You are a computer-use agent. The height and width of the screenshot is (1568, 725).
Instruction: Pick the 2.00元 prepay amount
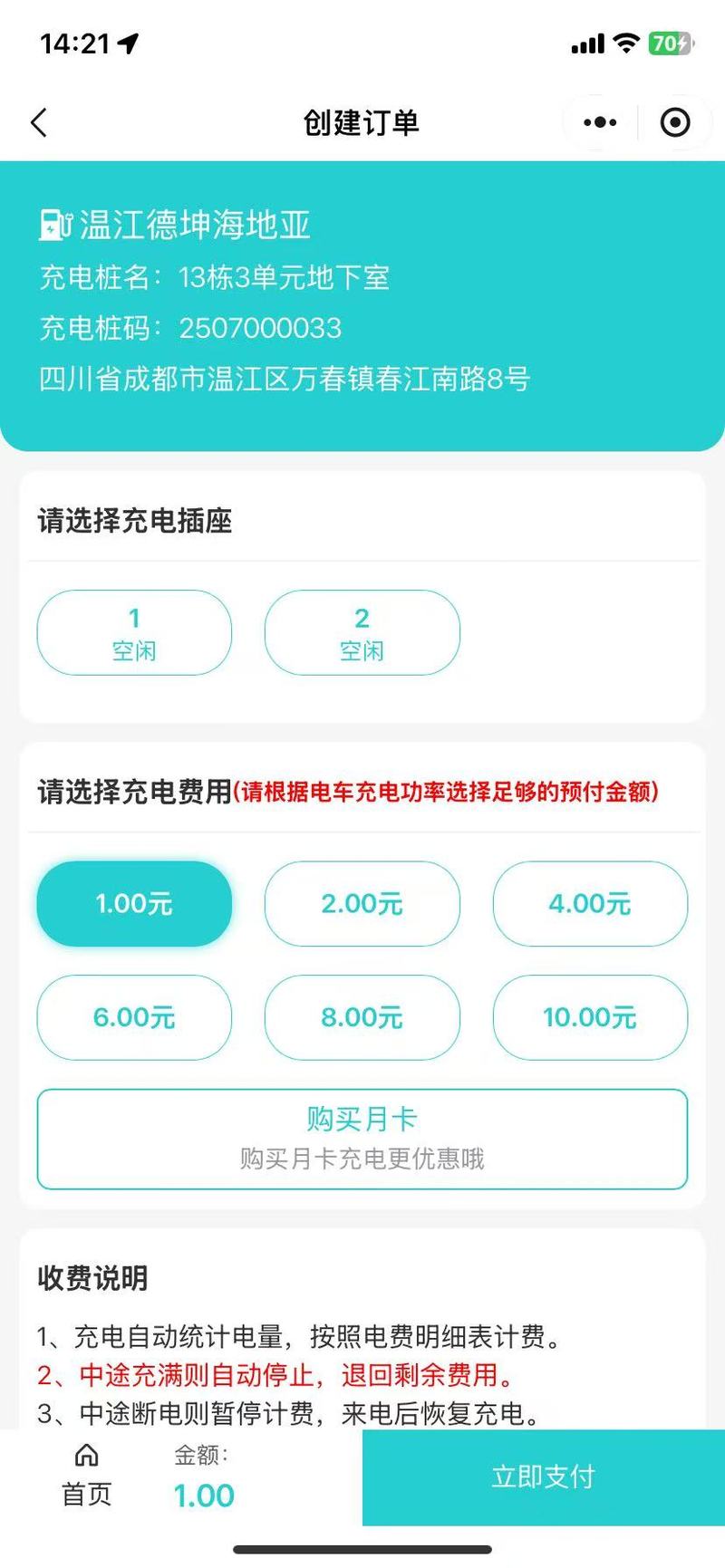coord(362,903)
